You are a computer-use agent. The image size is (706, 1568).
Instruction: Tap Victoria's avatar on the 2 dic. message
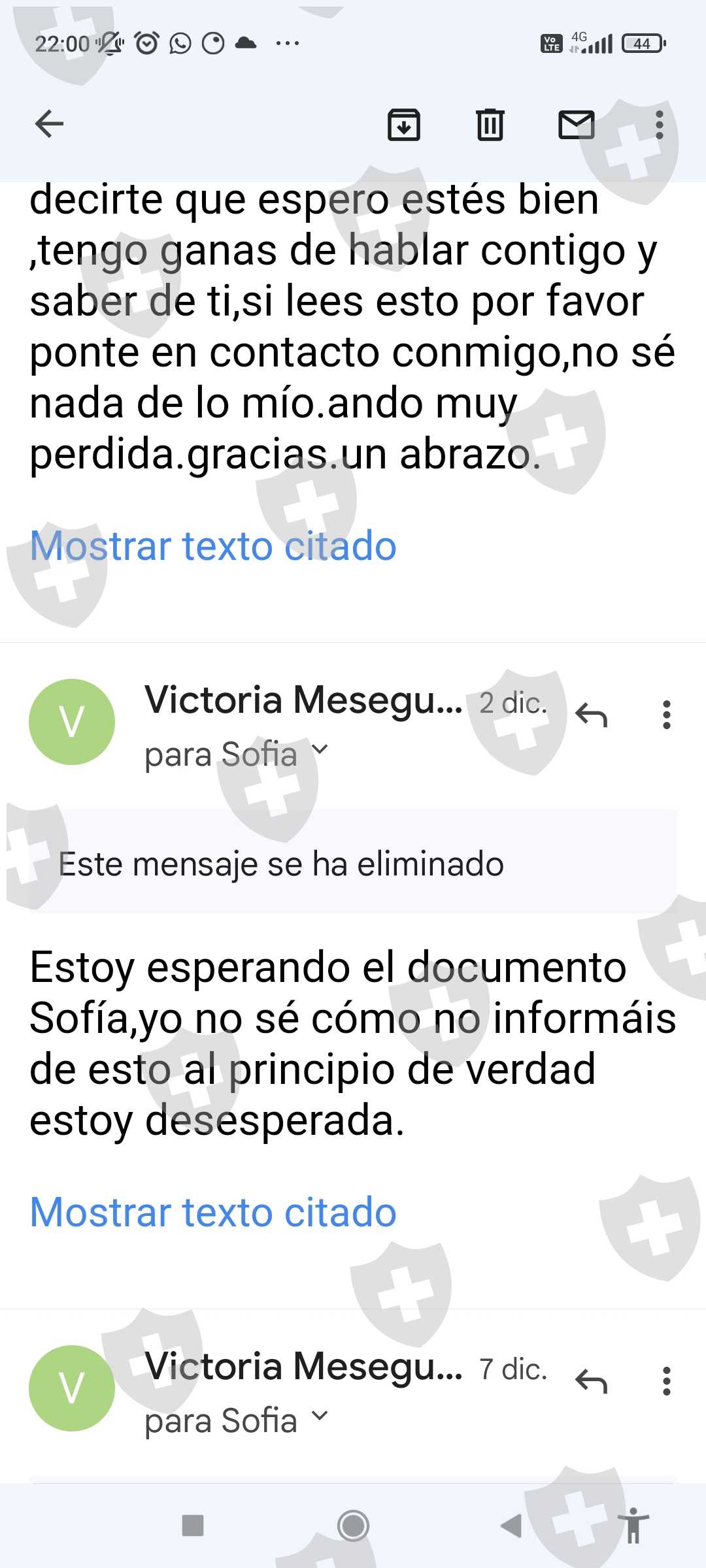pyautogui.click(x=72, y=722)
